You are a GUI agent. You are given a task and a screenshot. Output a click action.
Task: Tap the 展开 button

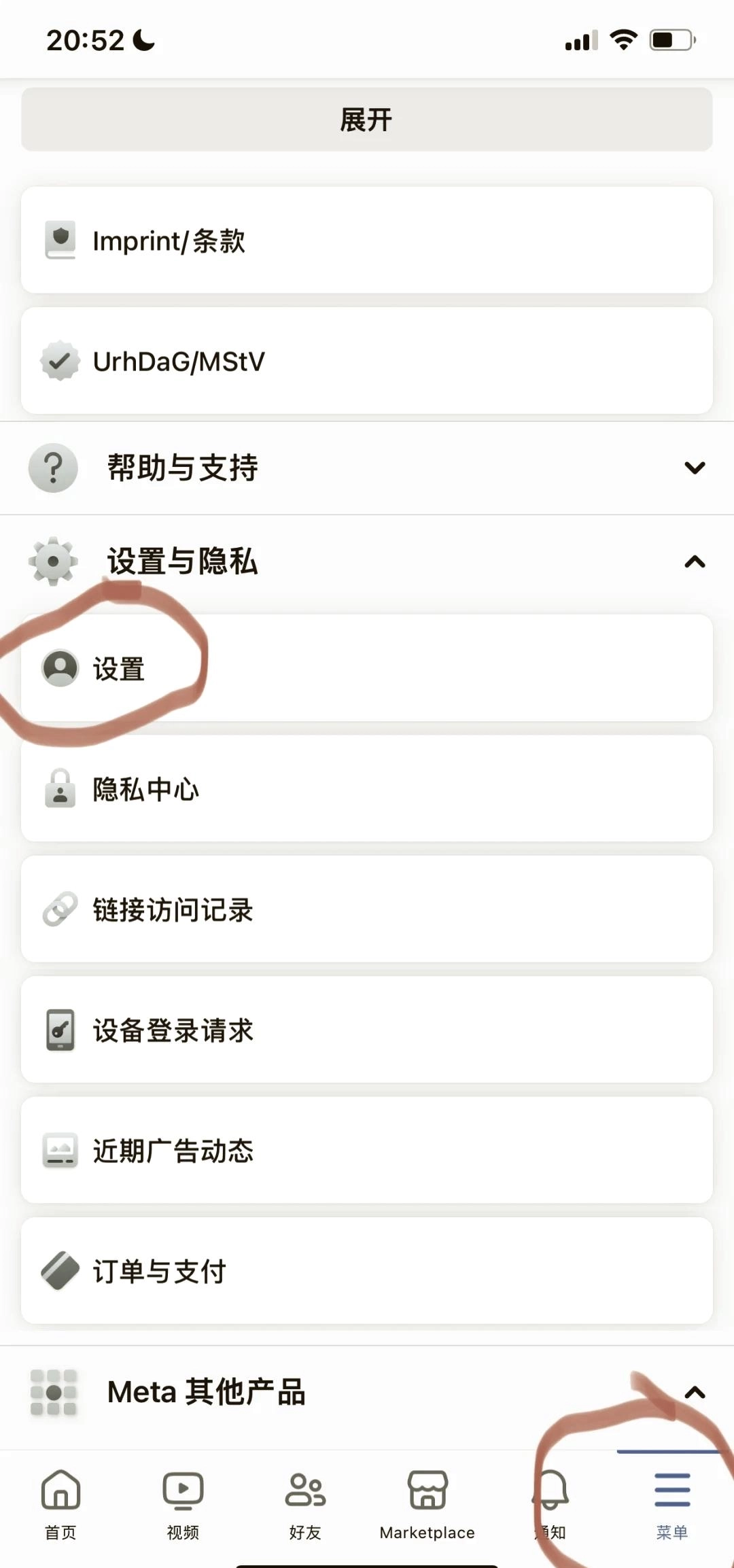pyautogui.click(x=366, y=120)
